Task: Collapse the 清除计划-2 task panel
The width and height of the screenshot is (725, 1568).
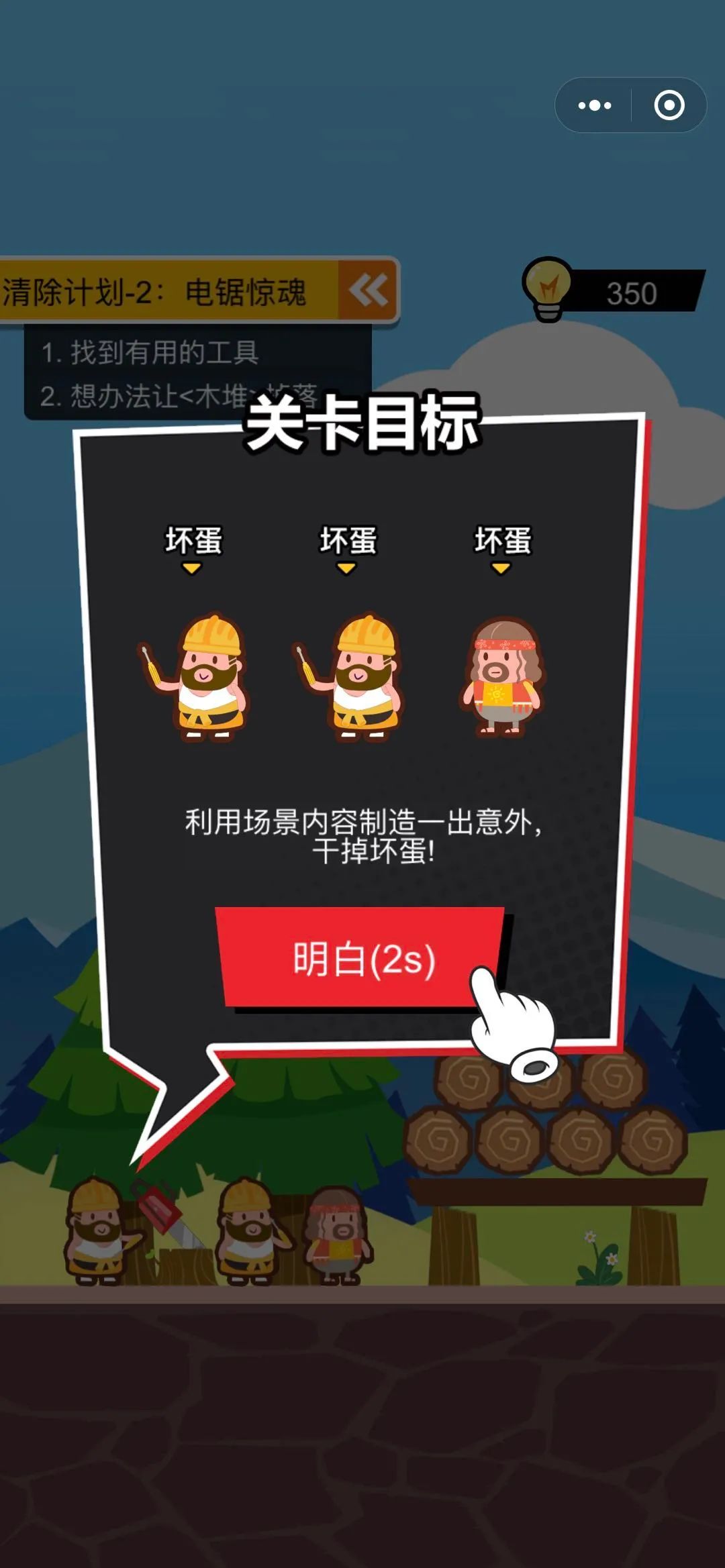Action: click(368, 291)
